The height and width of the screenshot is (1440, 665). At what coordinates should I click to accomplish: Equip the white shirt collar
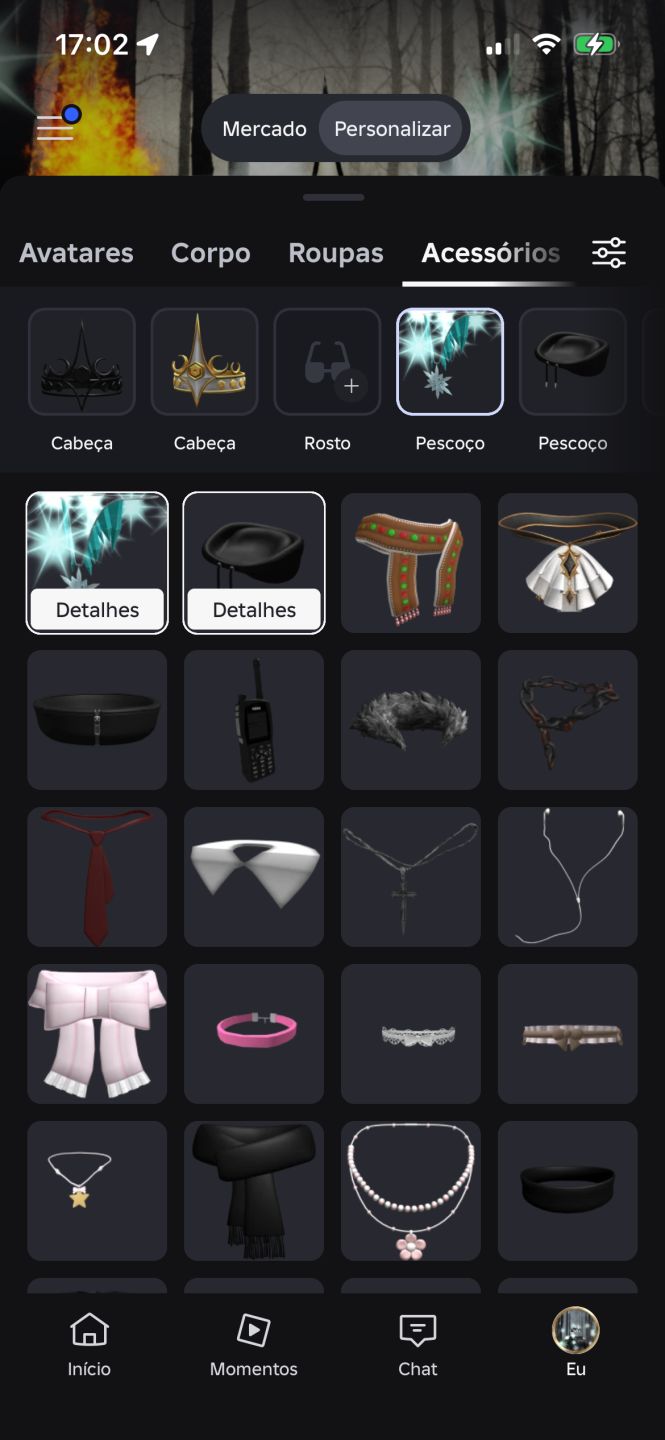tap(254, 877)
